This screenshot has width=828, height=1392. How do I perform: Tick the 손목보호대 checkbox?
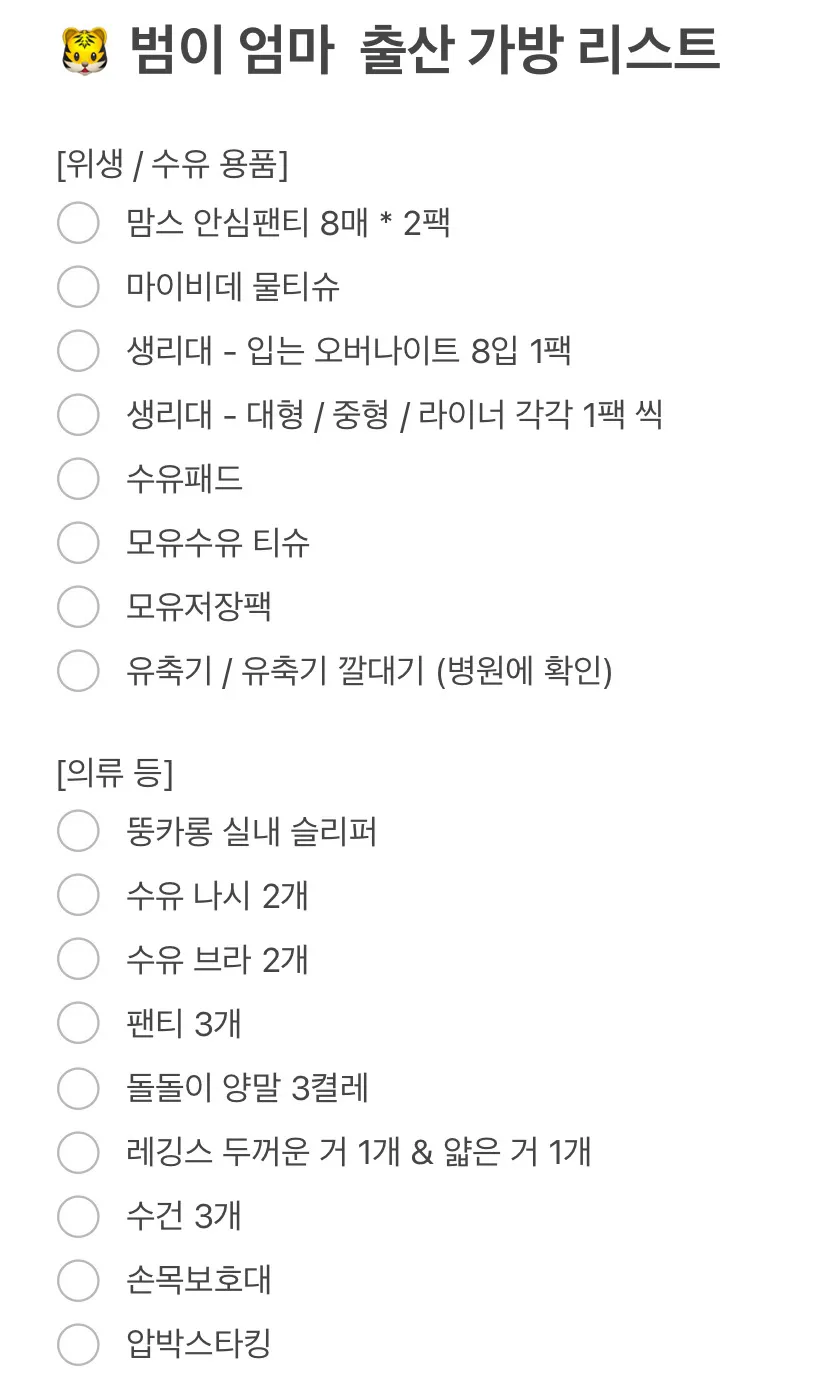pyautogui.click(x=78, y=1280)
